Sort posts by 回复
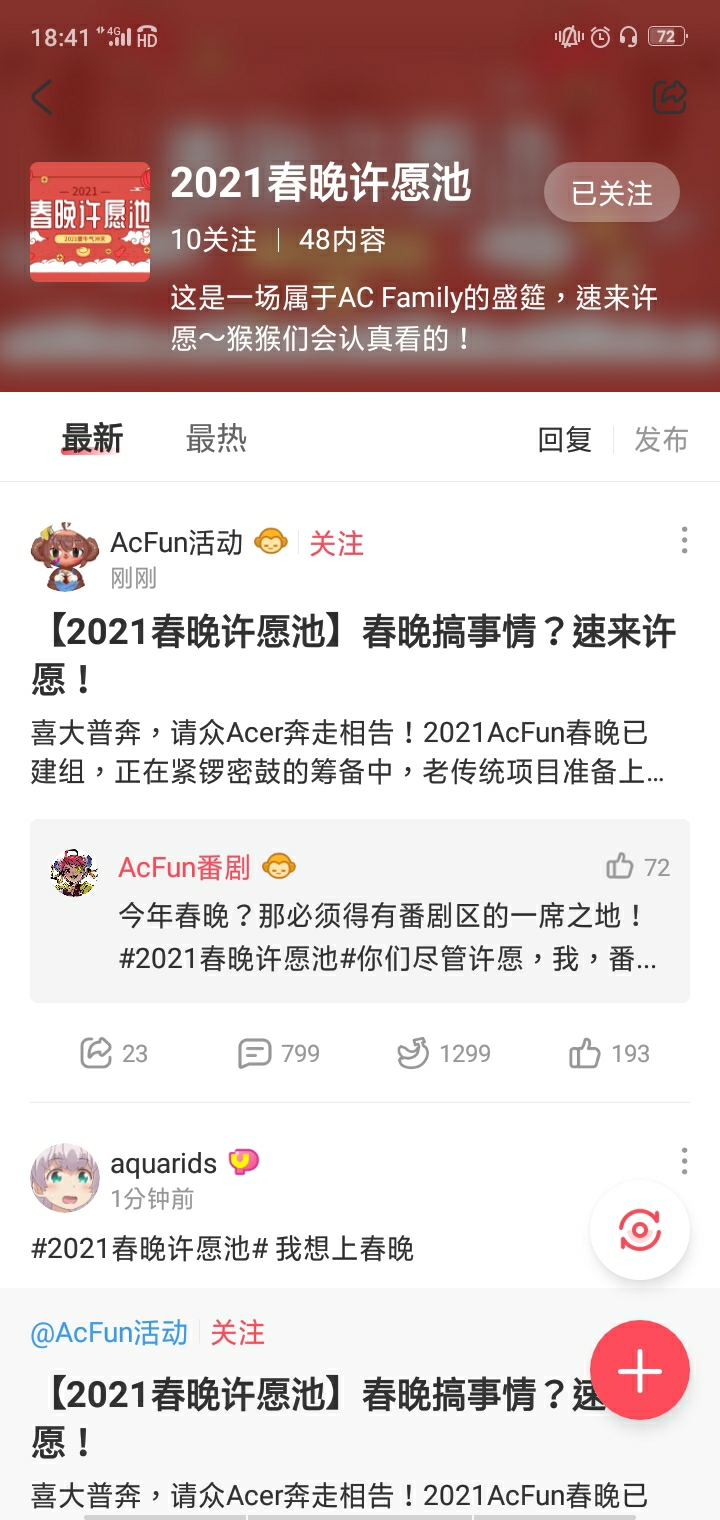Screen dimensions: 720x1520 coord(565,440)
